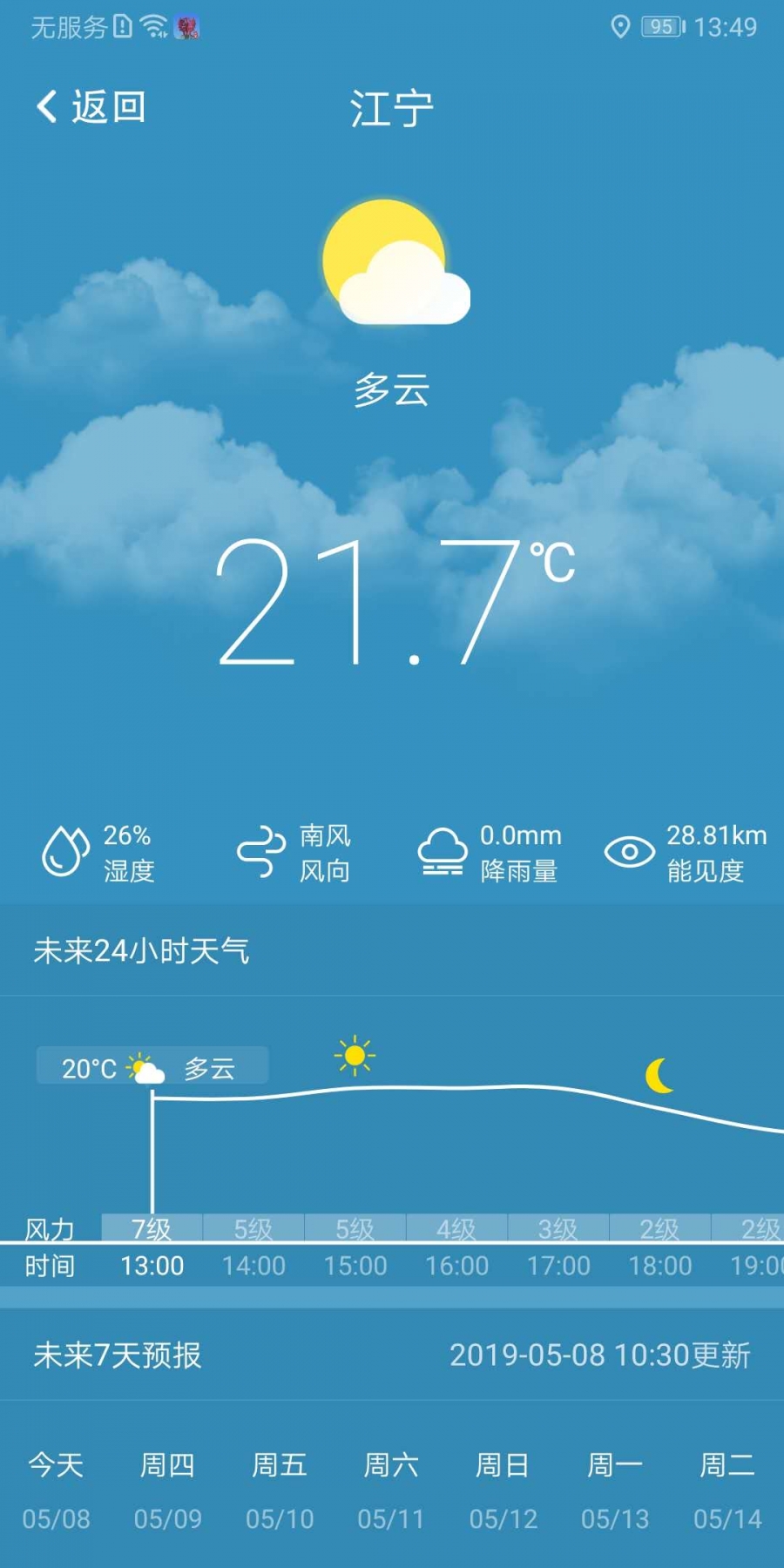Open the 周一 05/13 daily forecast

pyautogui.click(x=615, y=1490)
